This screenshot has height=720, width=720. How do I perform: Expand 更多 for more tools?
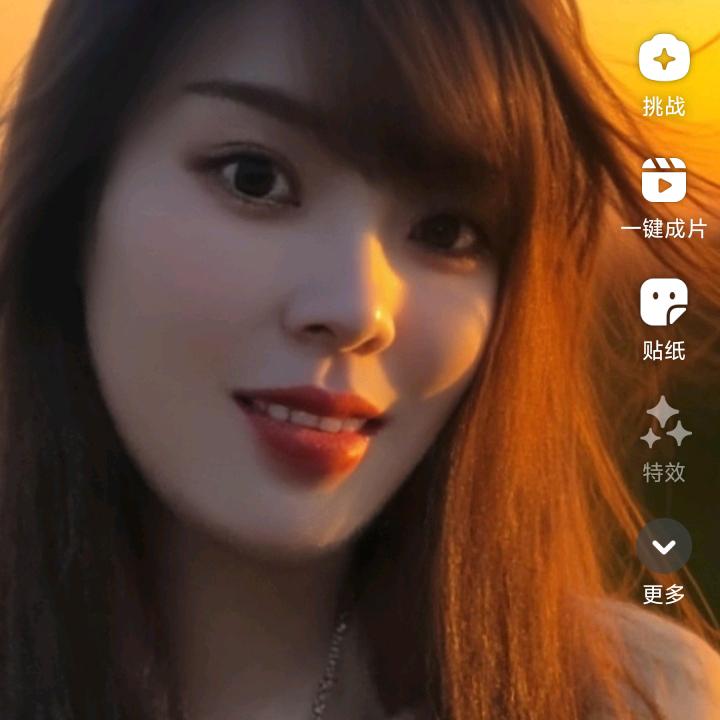click(664, 546)
